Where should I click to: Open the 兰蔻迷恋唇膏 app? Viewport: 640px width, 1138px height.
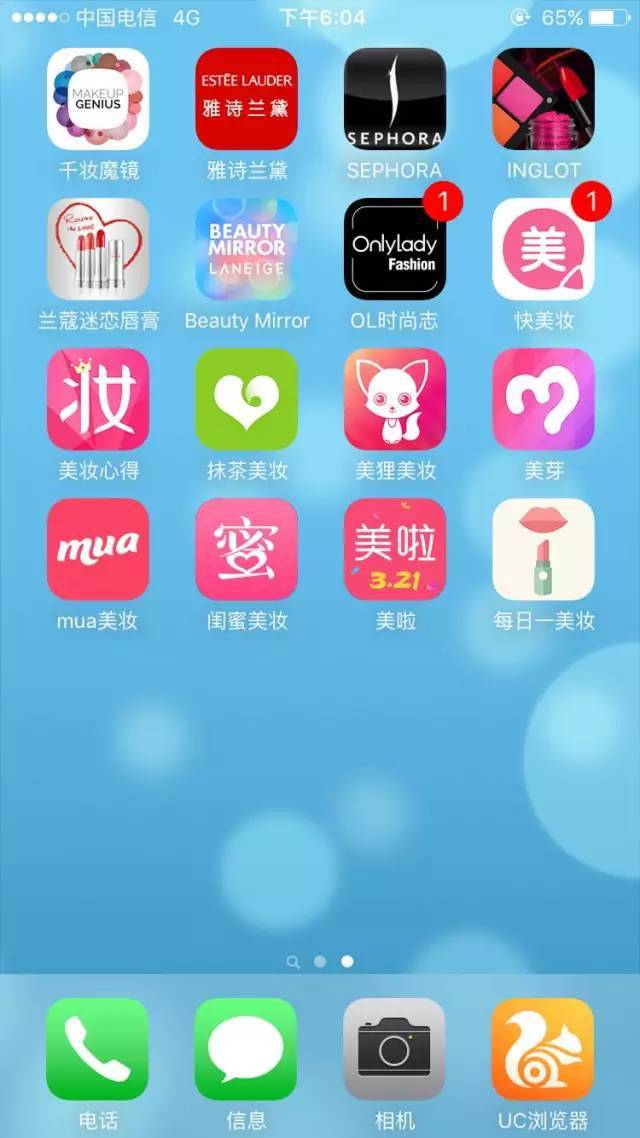(98, 249)
